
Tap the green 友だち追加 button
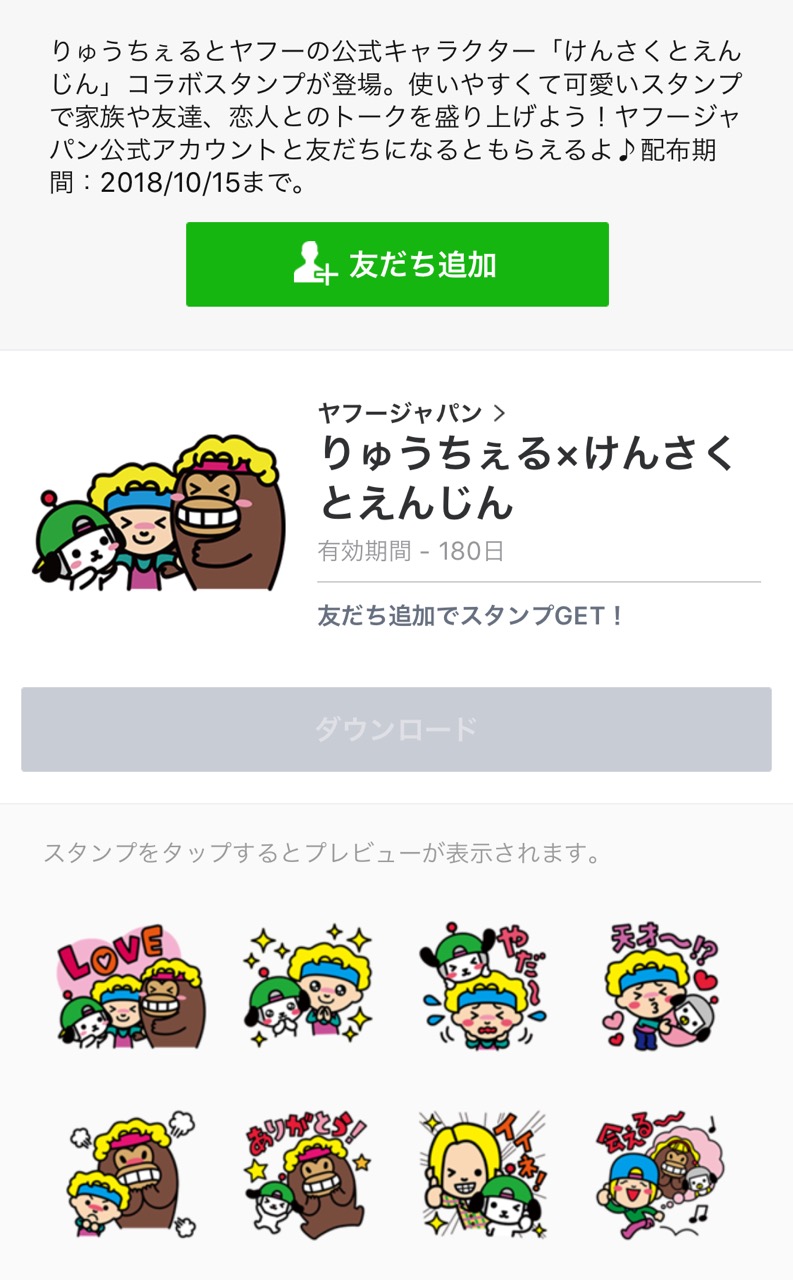click(x=397, y=264)
